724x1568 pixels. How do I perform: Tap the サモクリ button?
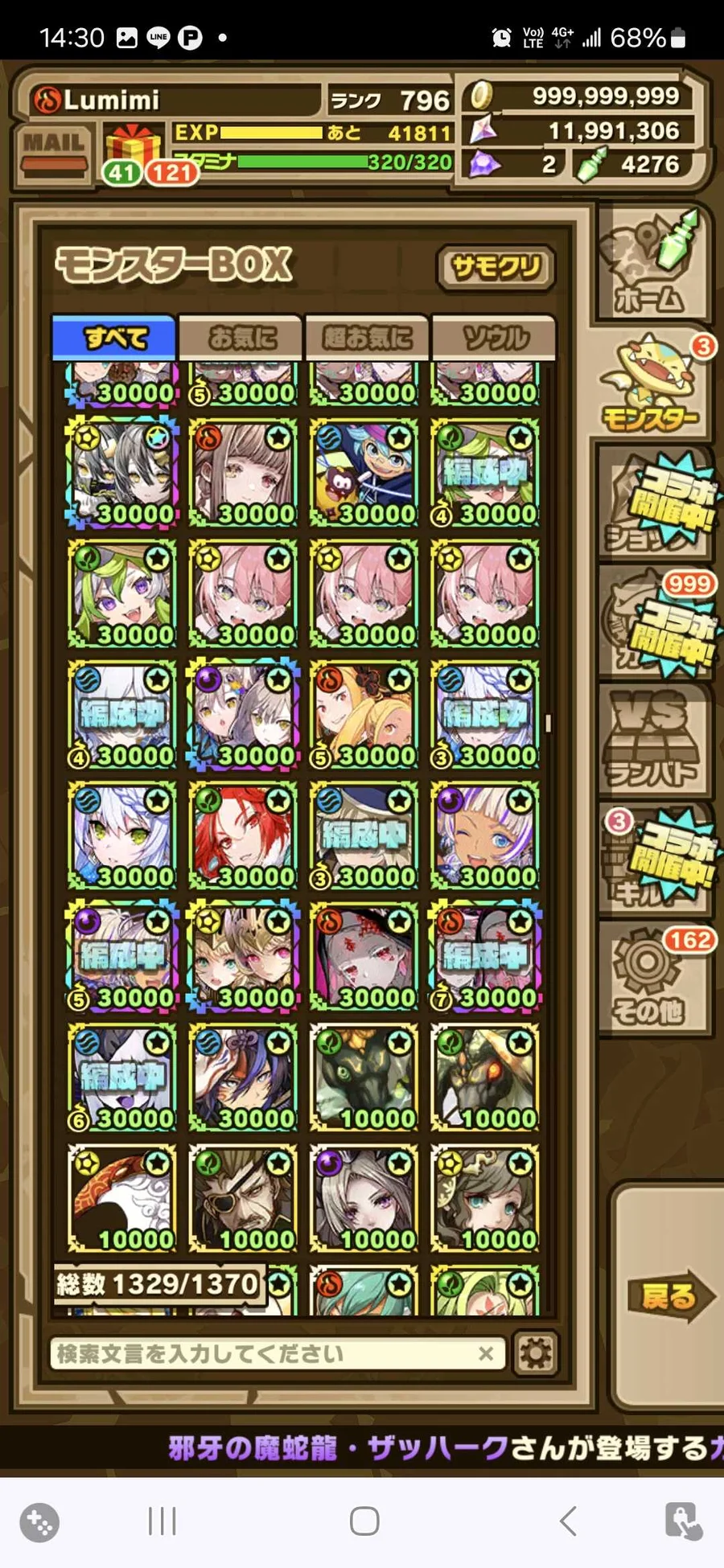click(496, 267)
